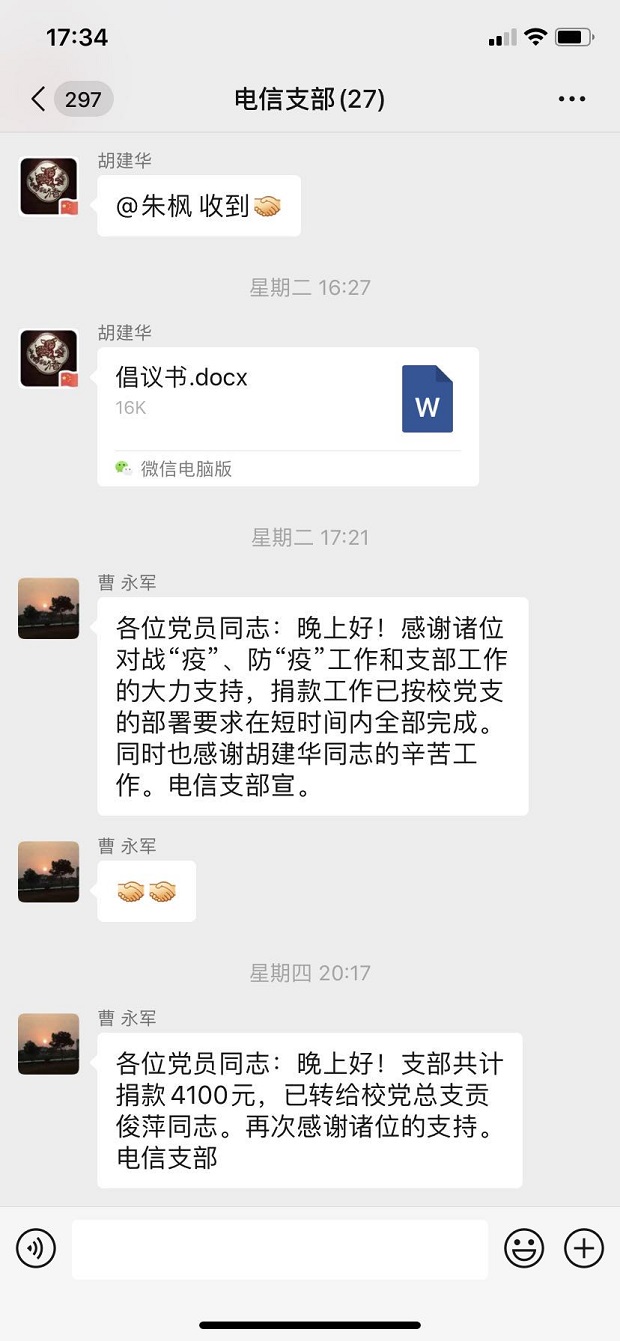Go back to the chat list
The image size is (620, 1341).
tap(40, 99)
